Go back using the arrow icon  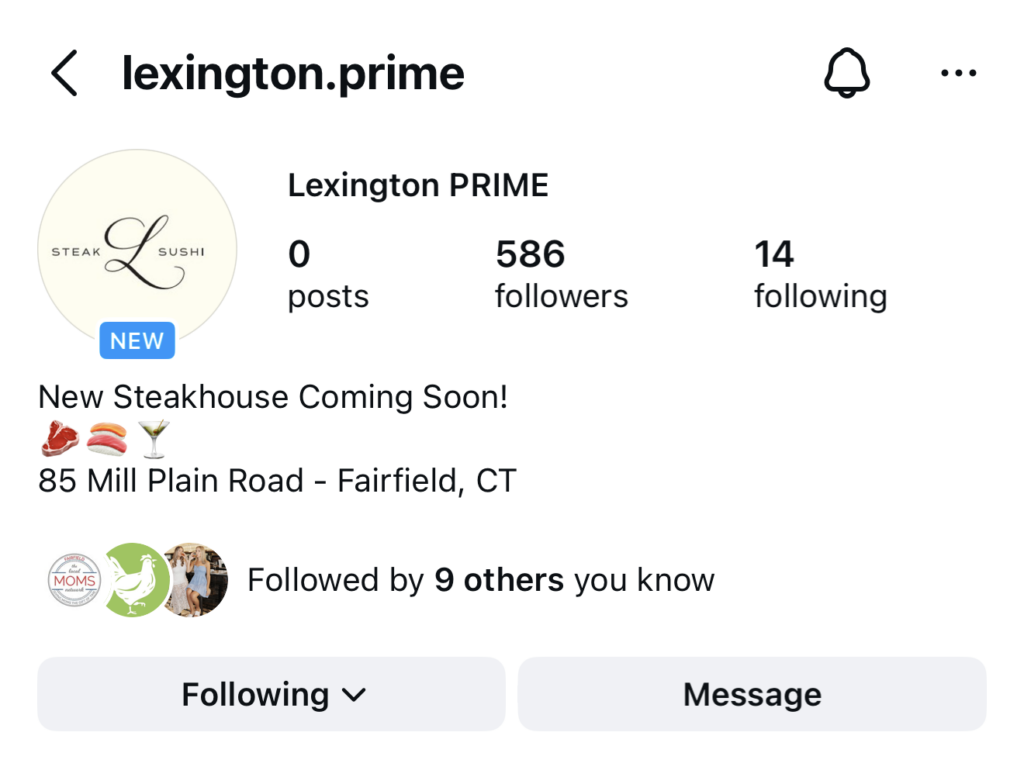[x=64, y=74]
